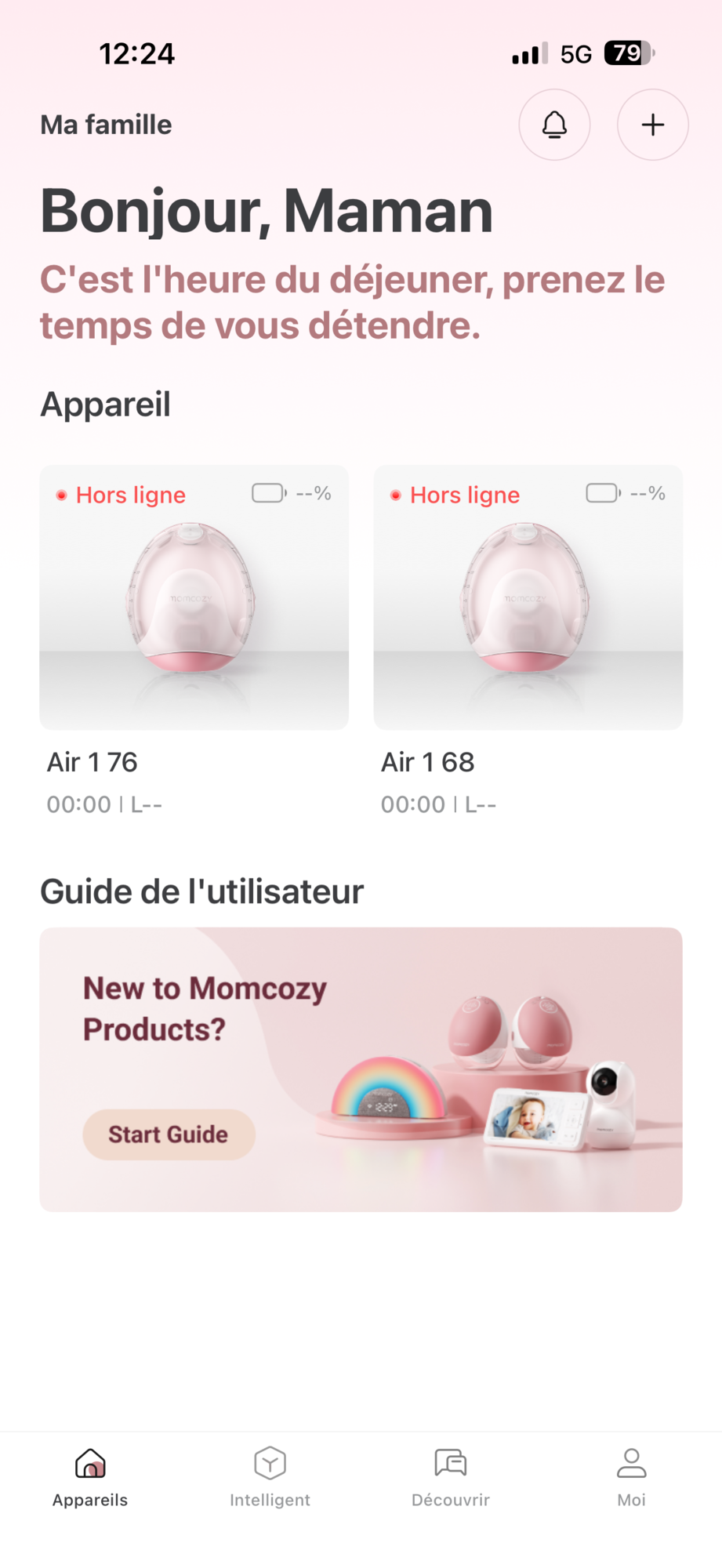Open the Air 1 76 device card
Screen dimensions: 722x1568
point(194,598)
